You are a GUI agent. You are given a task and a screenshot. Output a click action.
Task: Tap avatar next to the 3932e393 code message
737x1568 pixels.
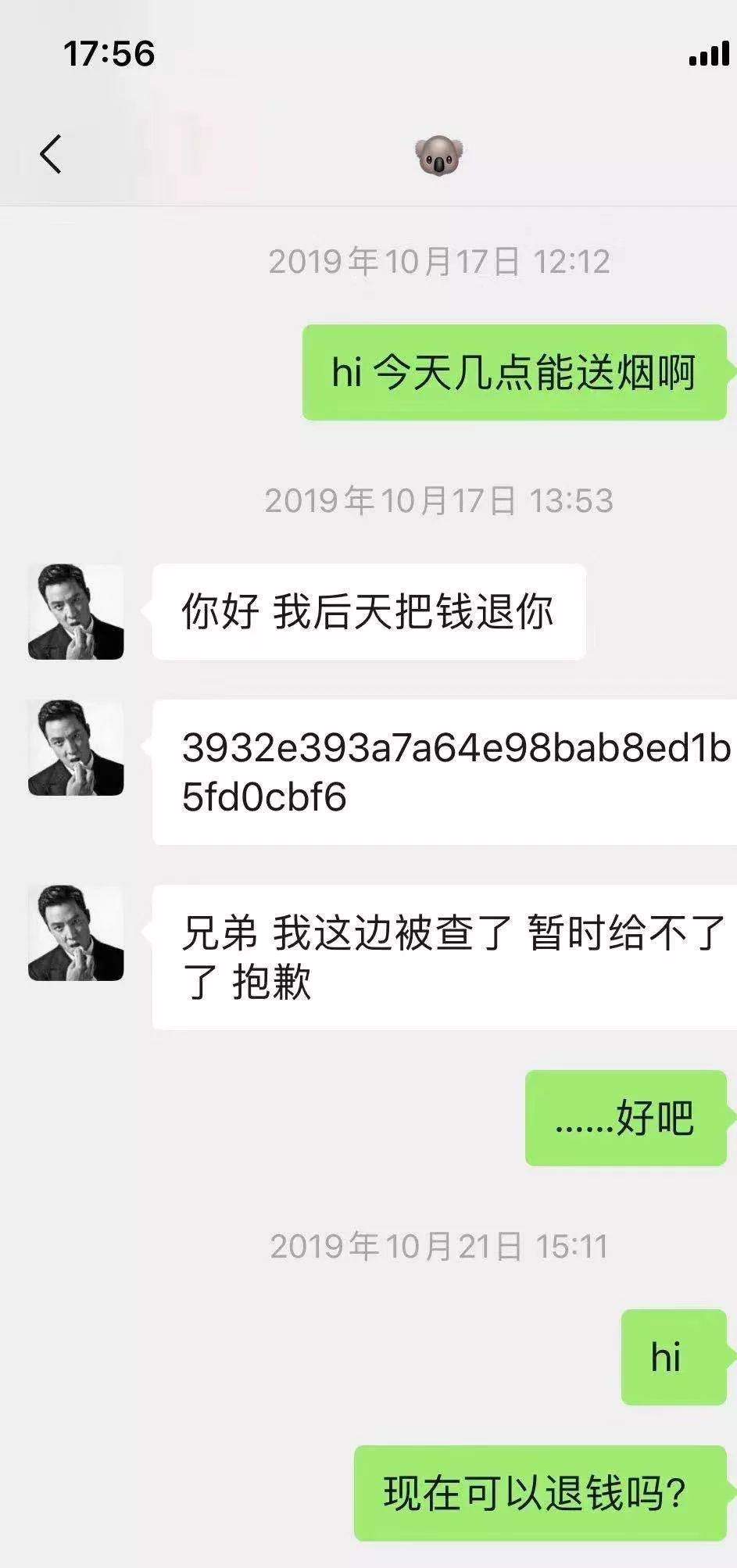76,748
